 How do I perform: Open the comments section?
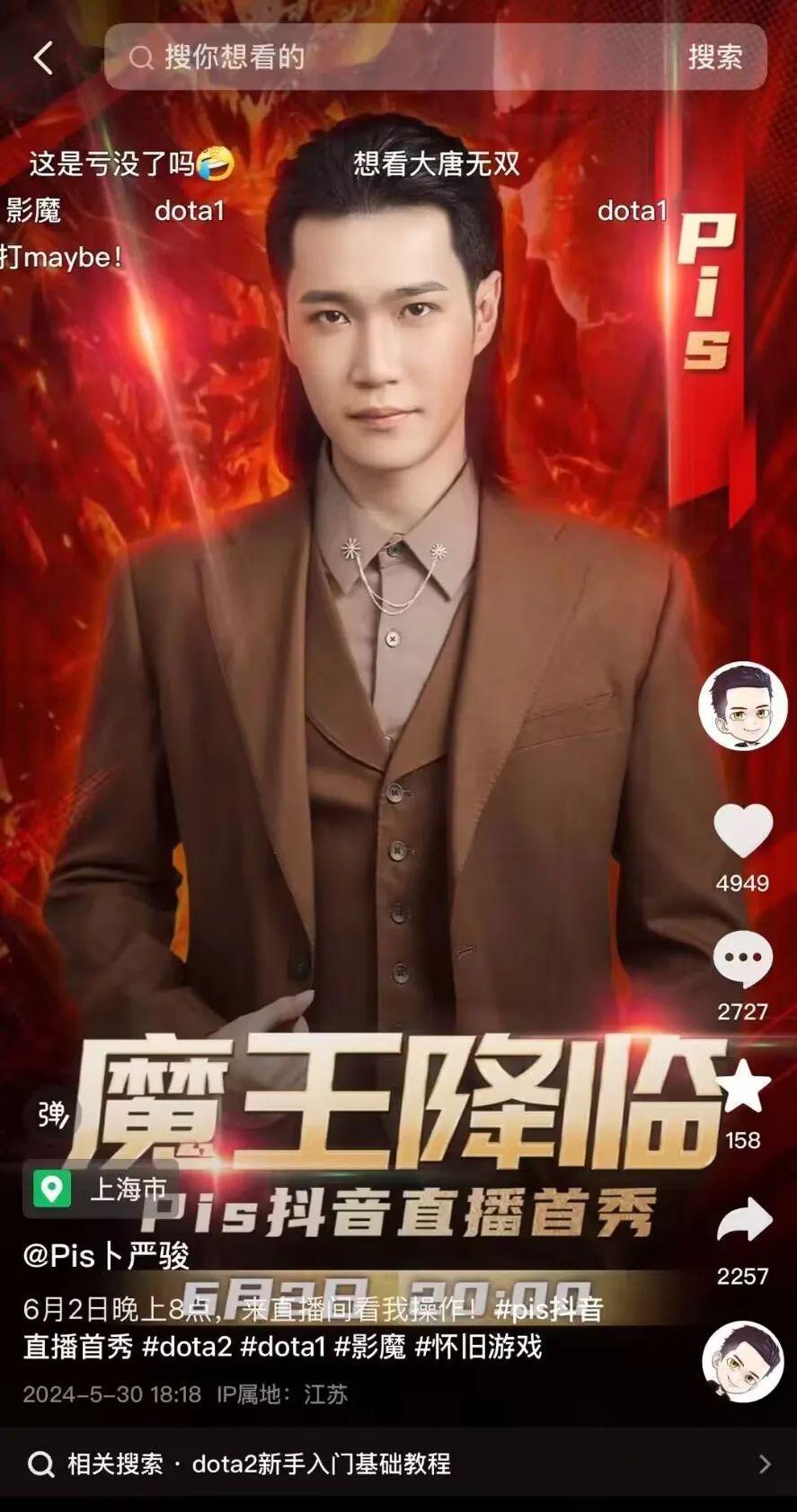[x=743, y=959]
